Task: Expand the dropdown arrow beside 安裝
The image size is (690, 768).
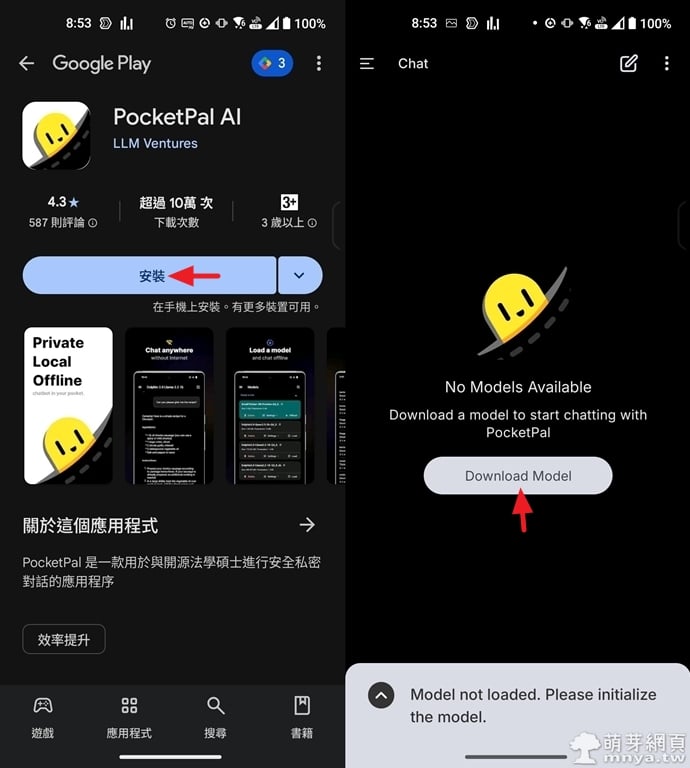Action: (x=300, y=275)
